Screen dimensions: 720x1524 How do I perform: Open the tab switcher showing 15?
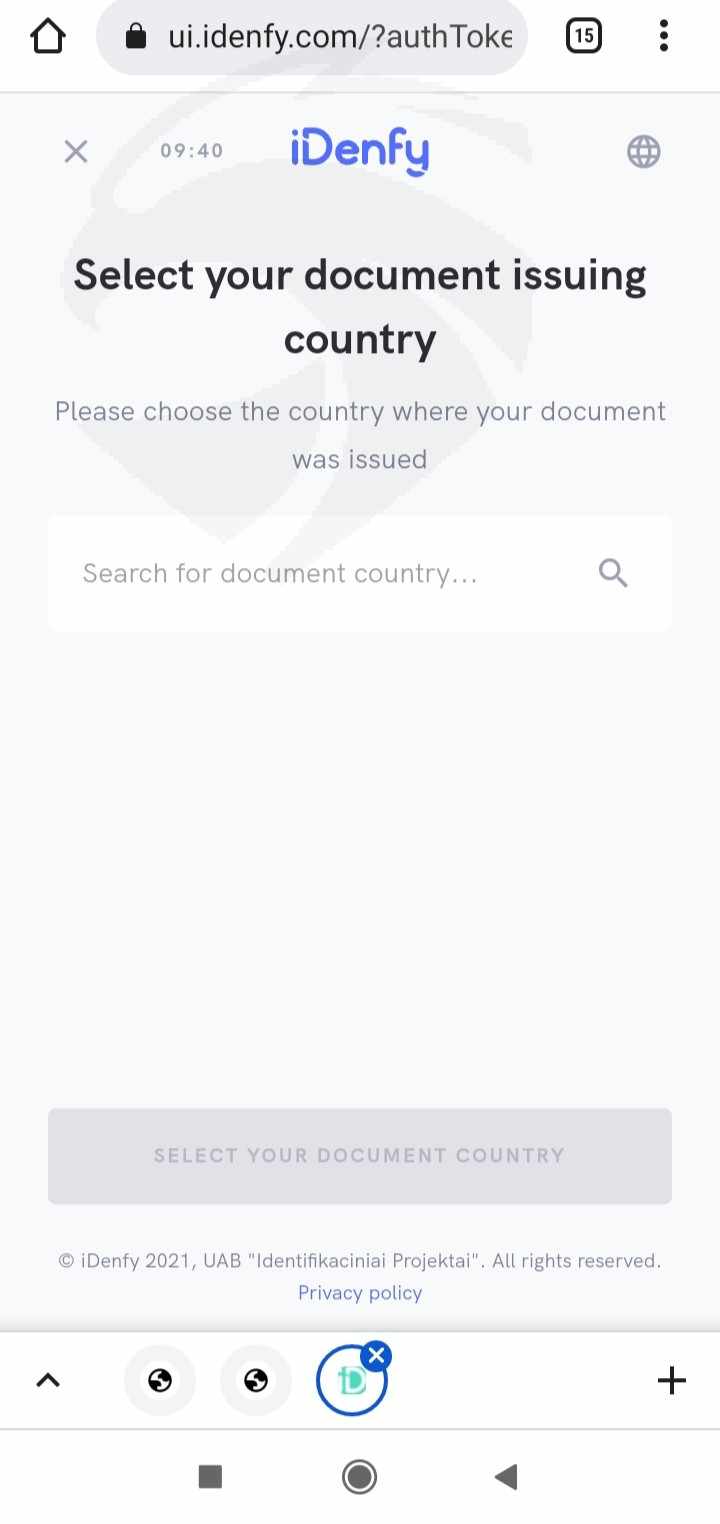(x=584, y=37)
